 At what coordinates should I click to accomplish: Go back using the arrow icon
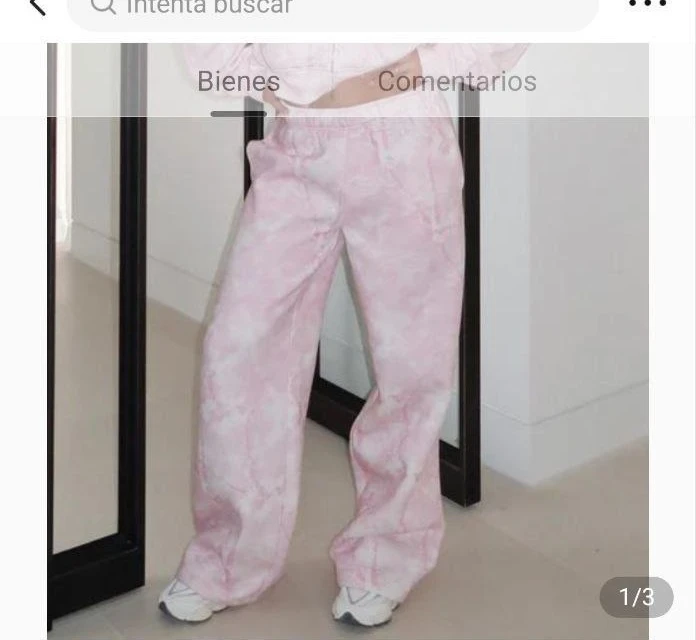[36, 6]
